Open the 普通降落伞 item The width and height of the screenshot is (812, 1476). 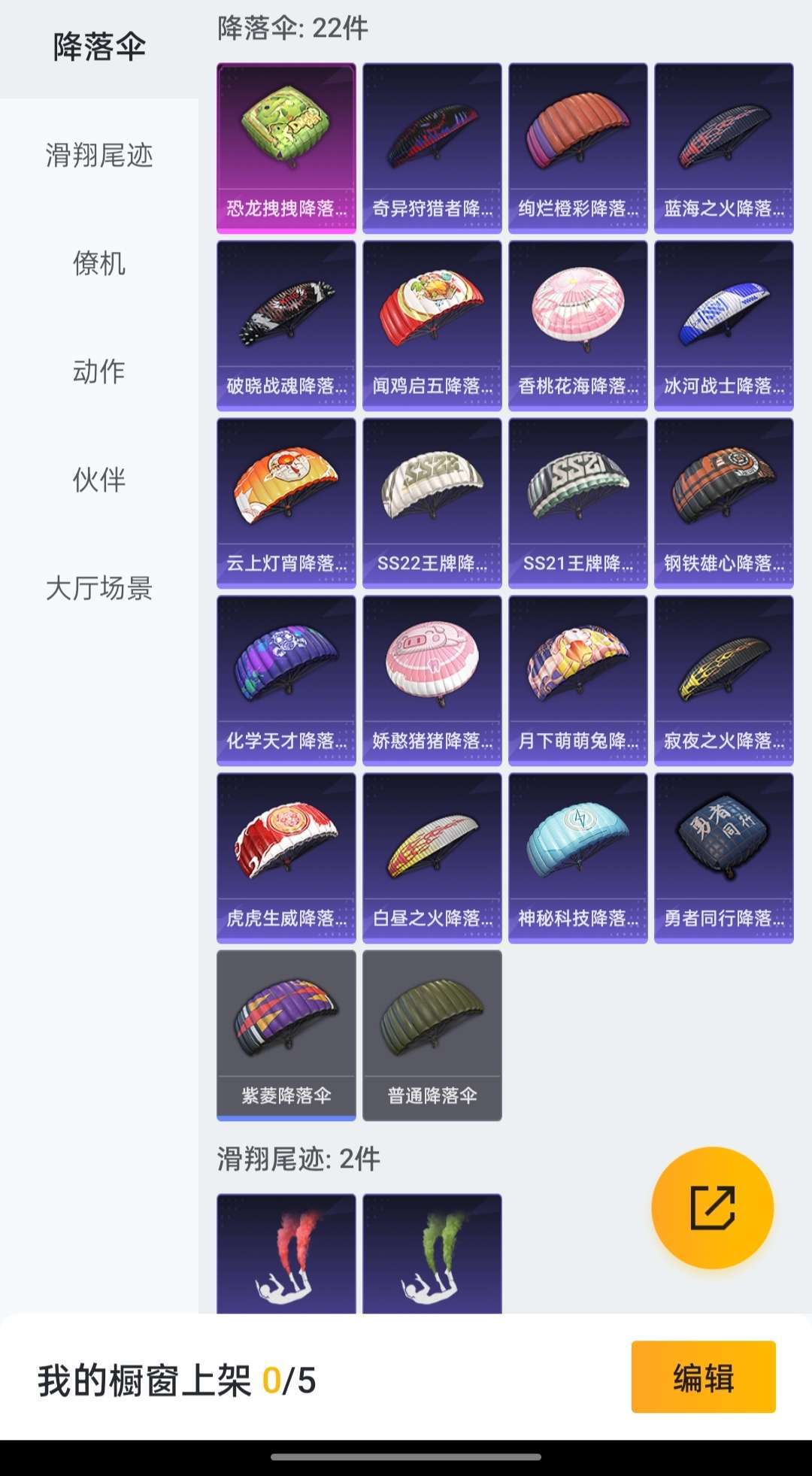point(432,1035)
